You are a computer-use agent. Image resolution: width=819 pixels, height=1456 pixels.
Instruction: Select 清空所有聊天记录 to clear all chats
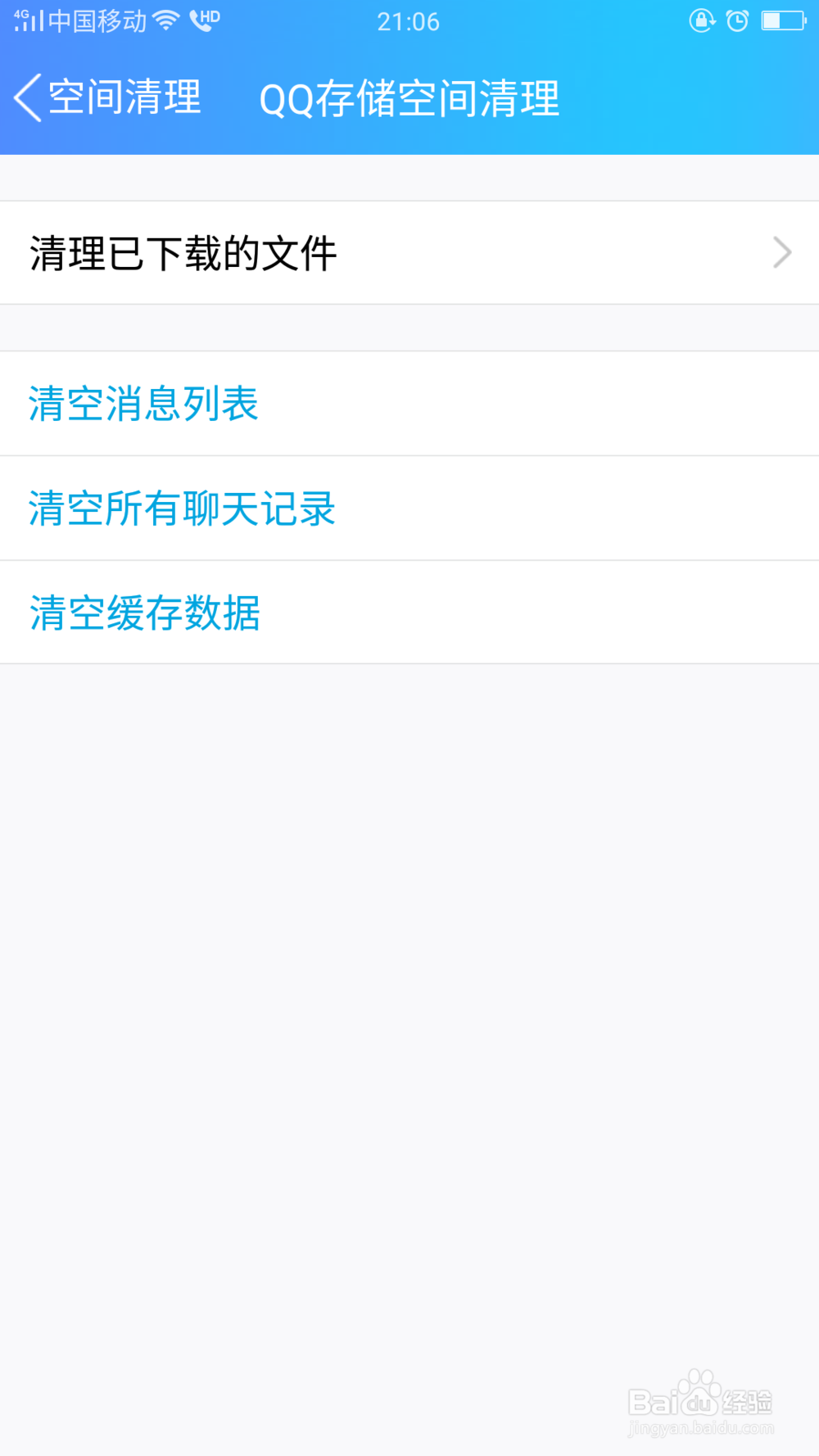click(x=180, y=508)
